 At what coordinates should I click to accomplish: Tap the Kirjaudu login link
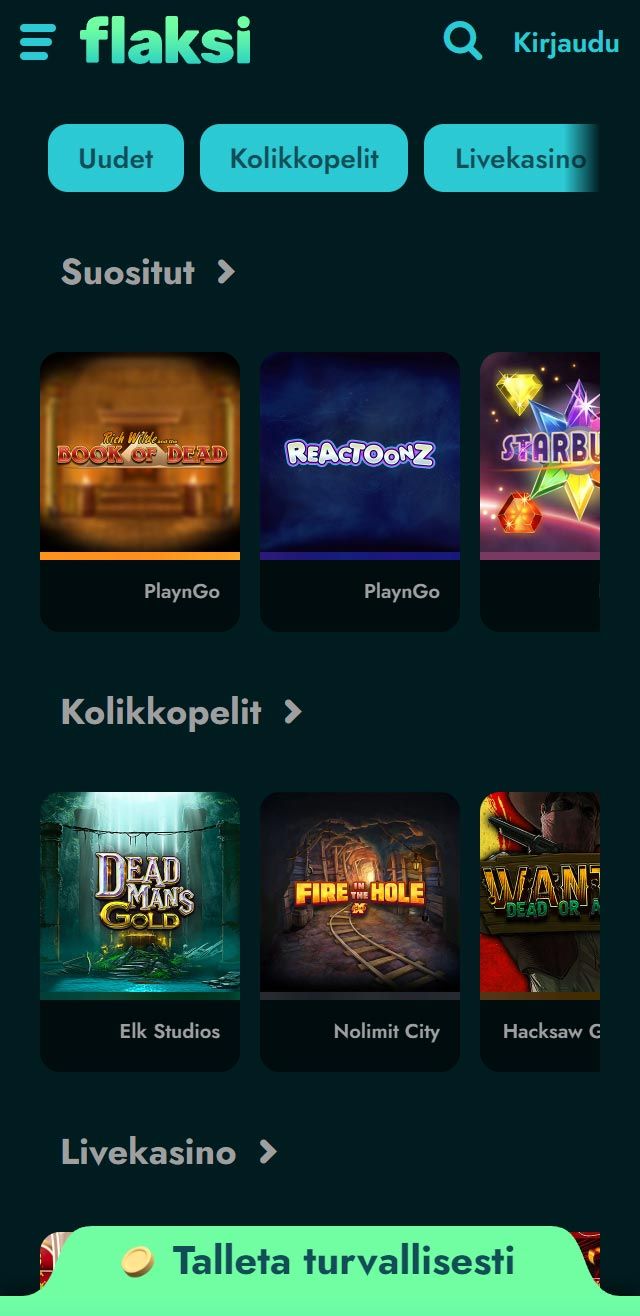[565, 42]
